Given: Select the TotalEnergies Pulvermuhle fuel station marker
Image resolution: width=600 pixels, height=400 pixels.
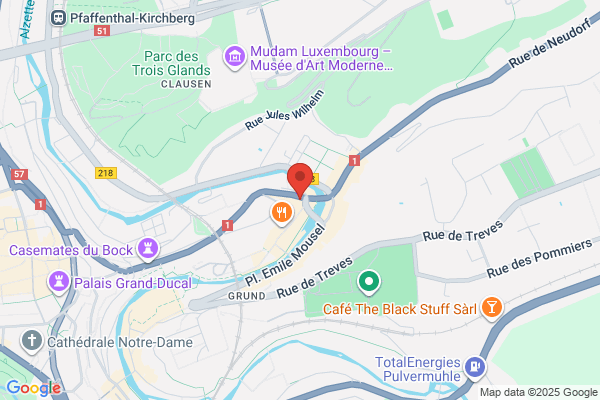Looking at the screenshot, I should pos(475,368).
